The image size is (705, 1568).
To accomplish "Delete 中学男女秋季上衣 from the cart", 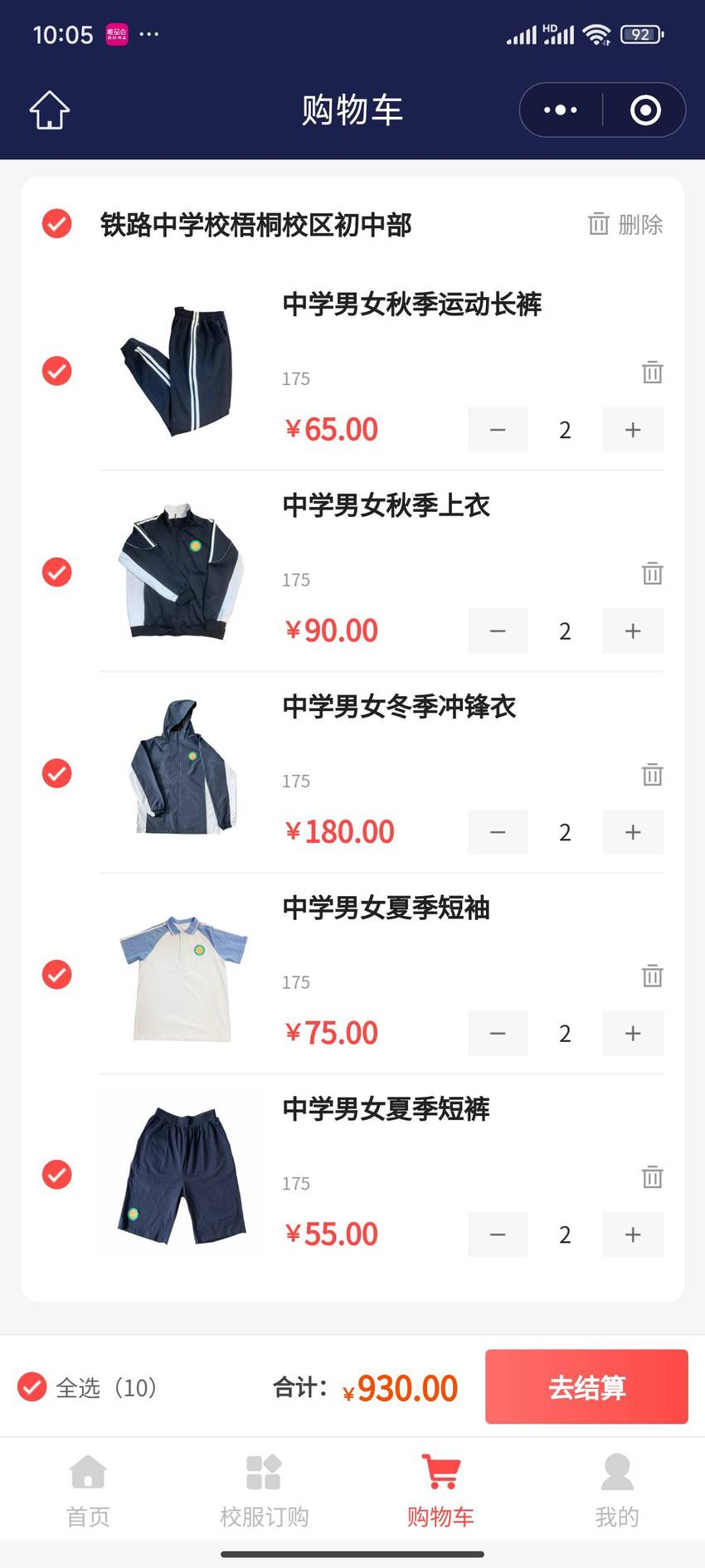I will tap(653, 573).
